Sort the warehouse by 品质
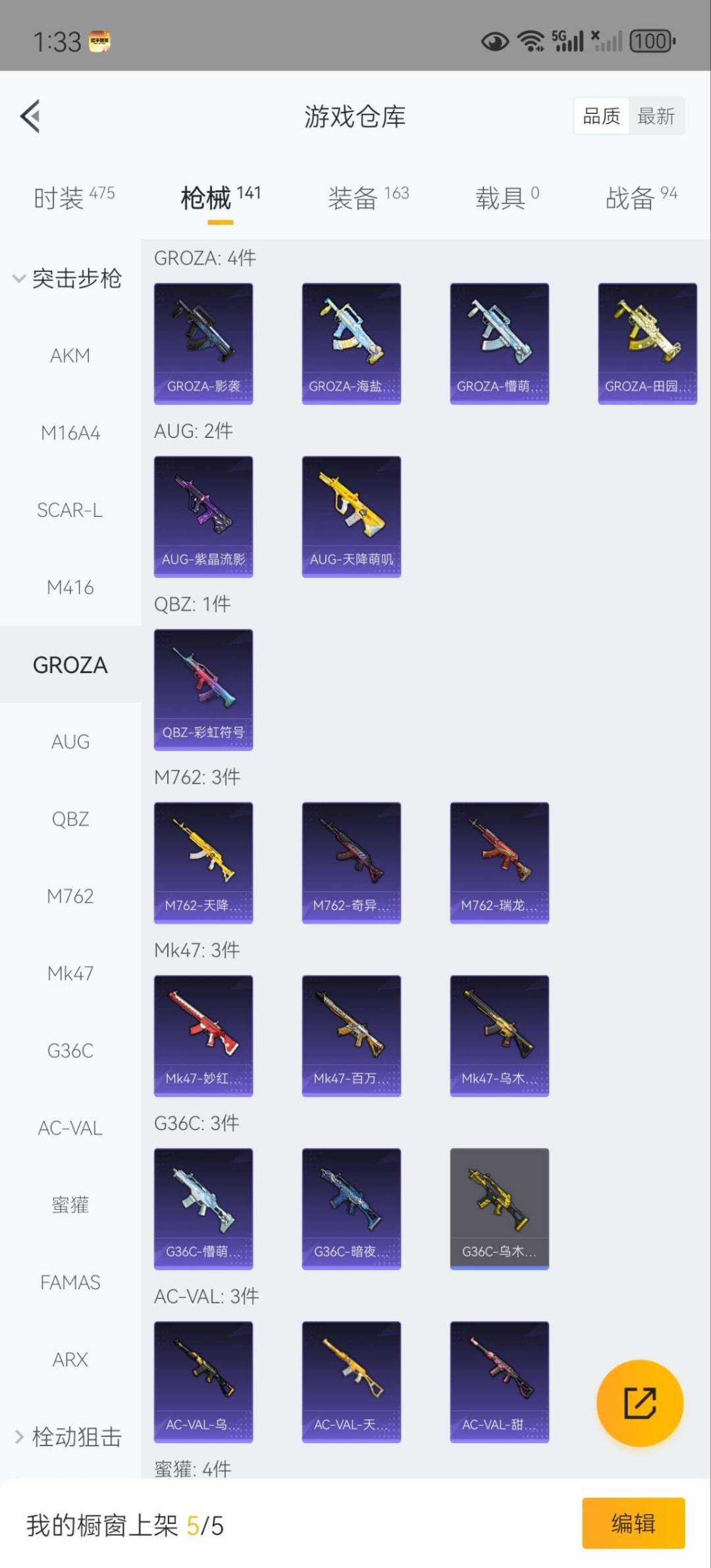 coord(601,117)
